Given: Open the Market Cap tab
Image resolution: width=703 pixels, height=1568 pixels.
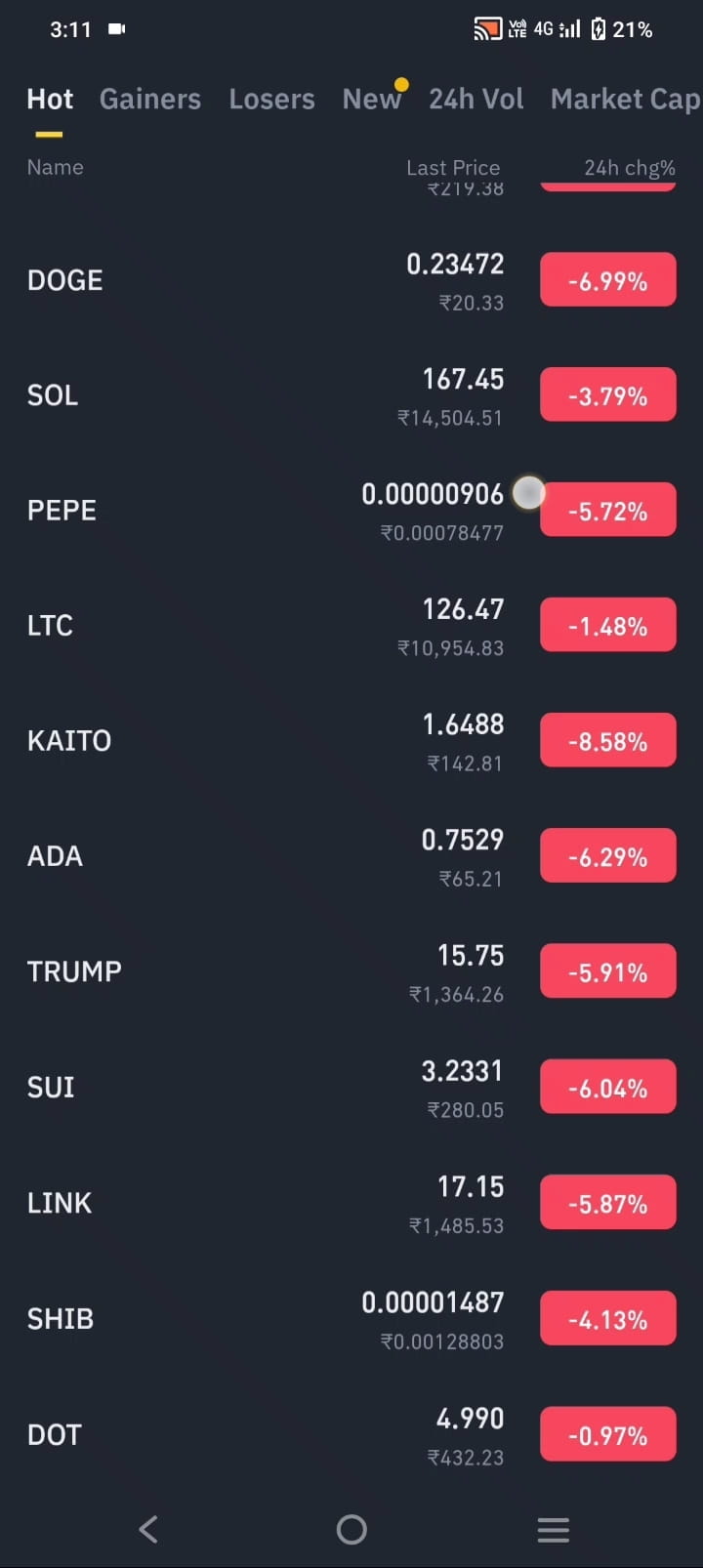Looking at the screenshot, I should click(625, 99).
